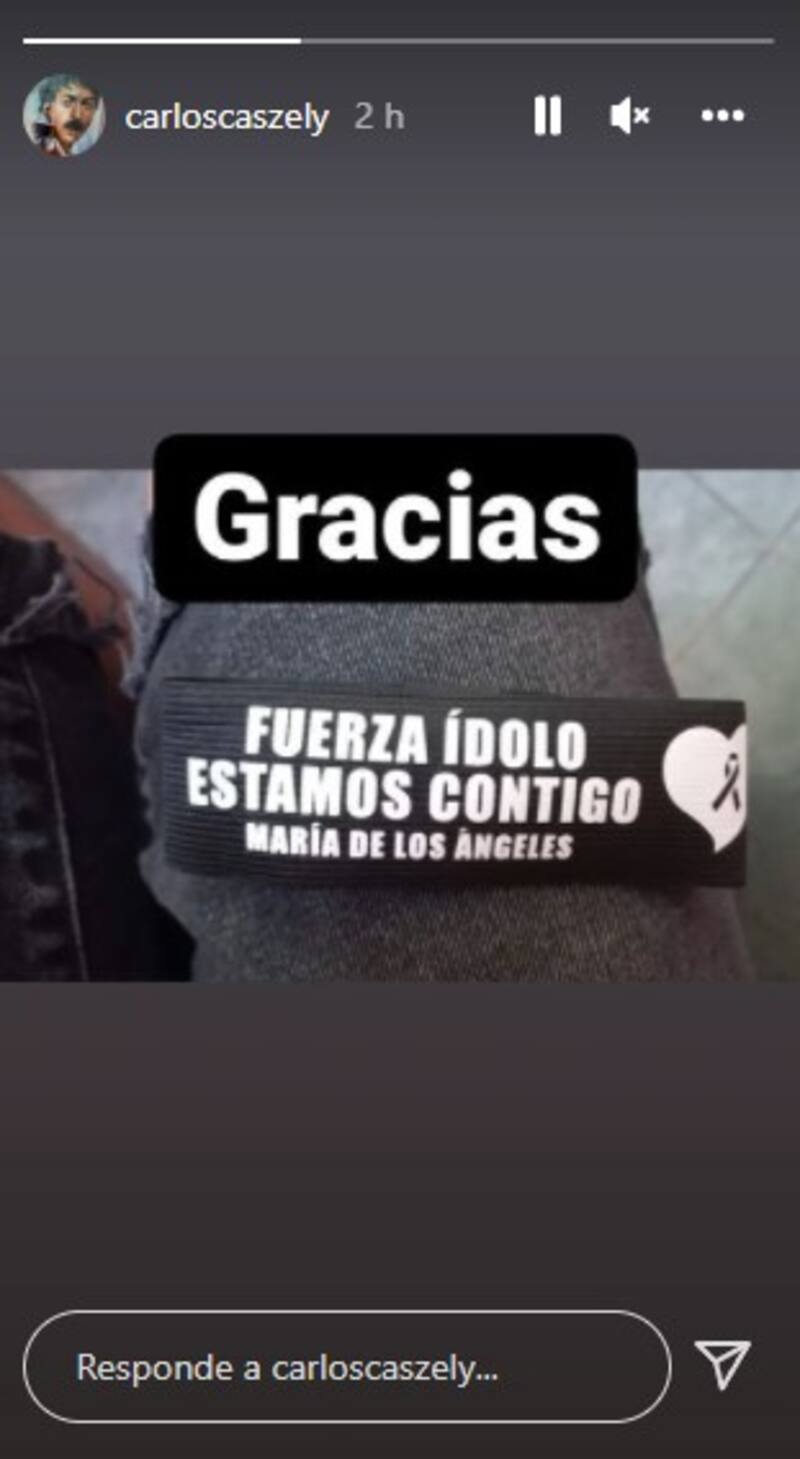
Task: Open the three-dot options menu
Action: [x=722, y=116]
